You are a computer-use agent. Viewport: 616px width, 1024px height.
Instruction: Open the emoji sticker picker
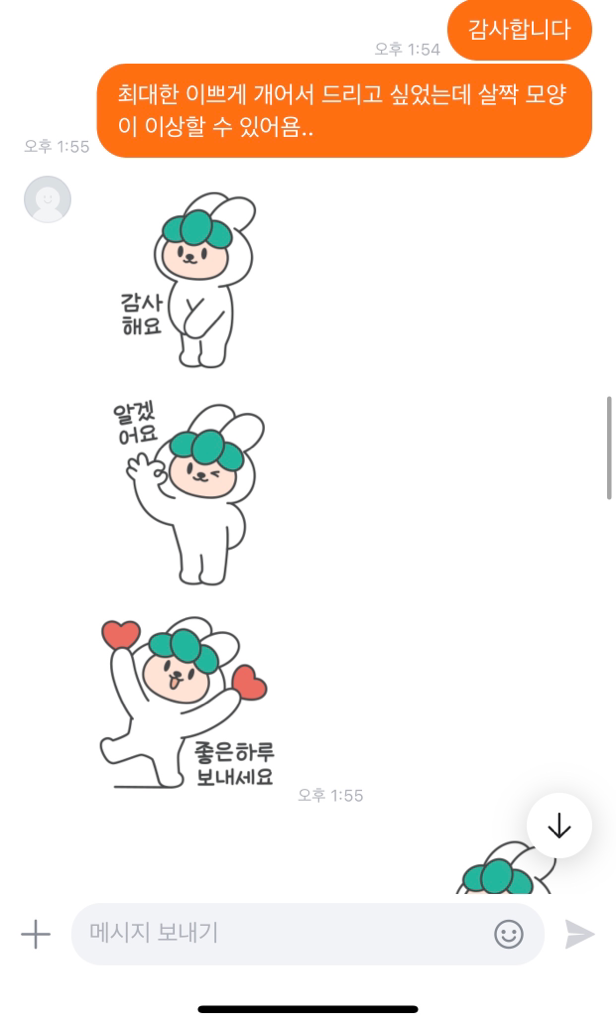pyautogui.click(x=509, y=934)
